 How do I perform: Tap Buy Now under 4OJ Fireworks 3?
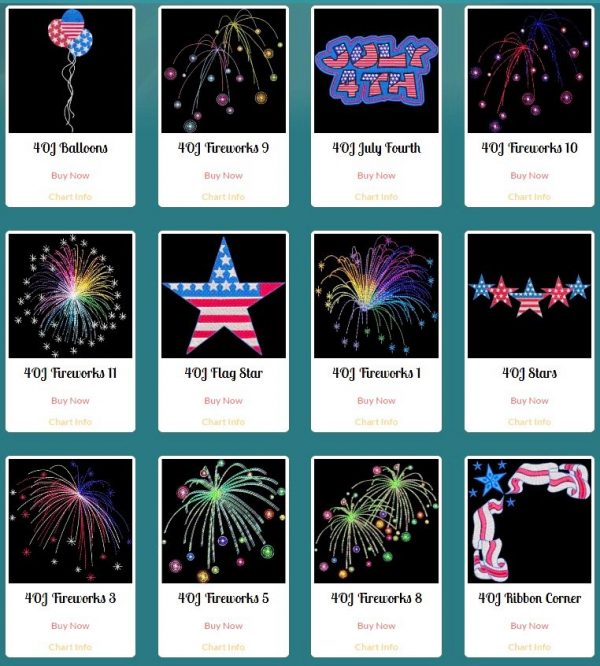[70, 626]
